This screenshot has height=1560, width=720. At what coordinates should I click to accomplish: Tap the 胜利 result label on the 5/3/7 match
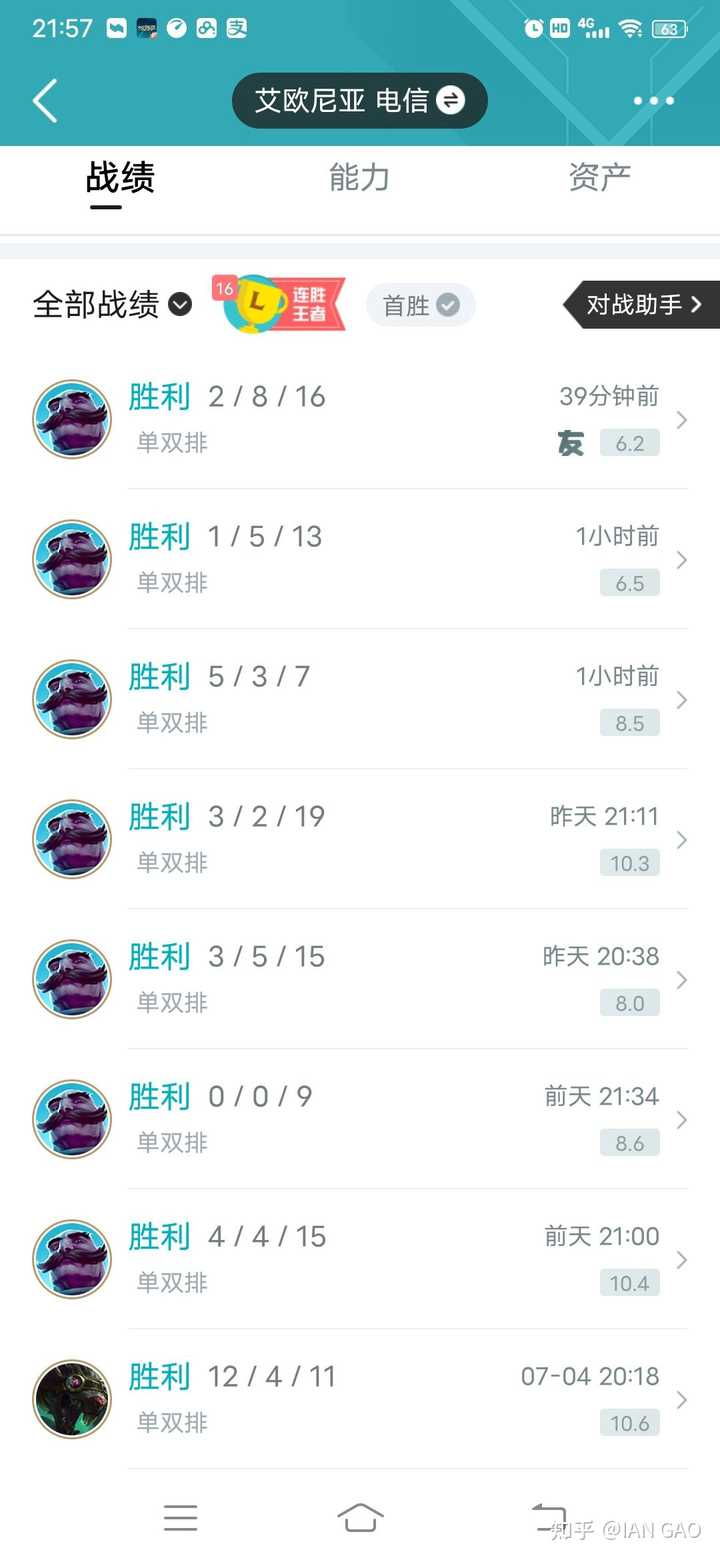[159, 676]
